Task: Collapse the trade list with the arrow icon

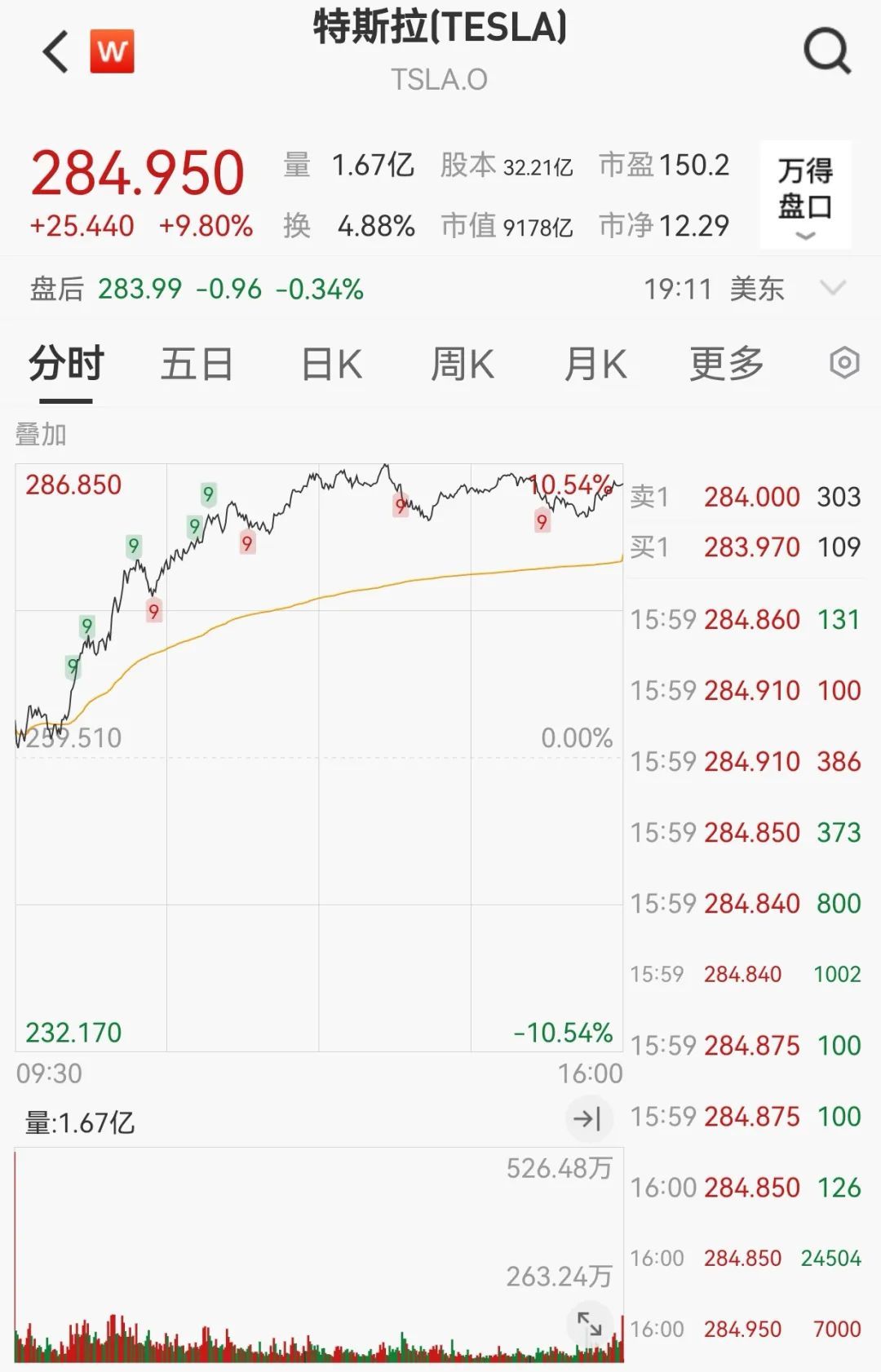Action: (587, 1119)
